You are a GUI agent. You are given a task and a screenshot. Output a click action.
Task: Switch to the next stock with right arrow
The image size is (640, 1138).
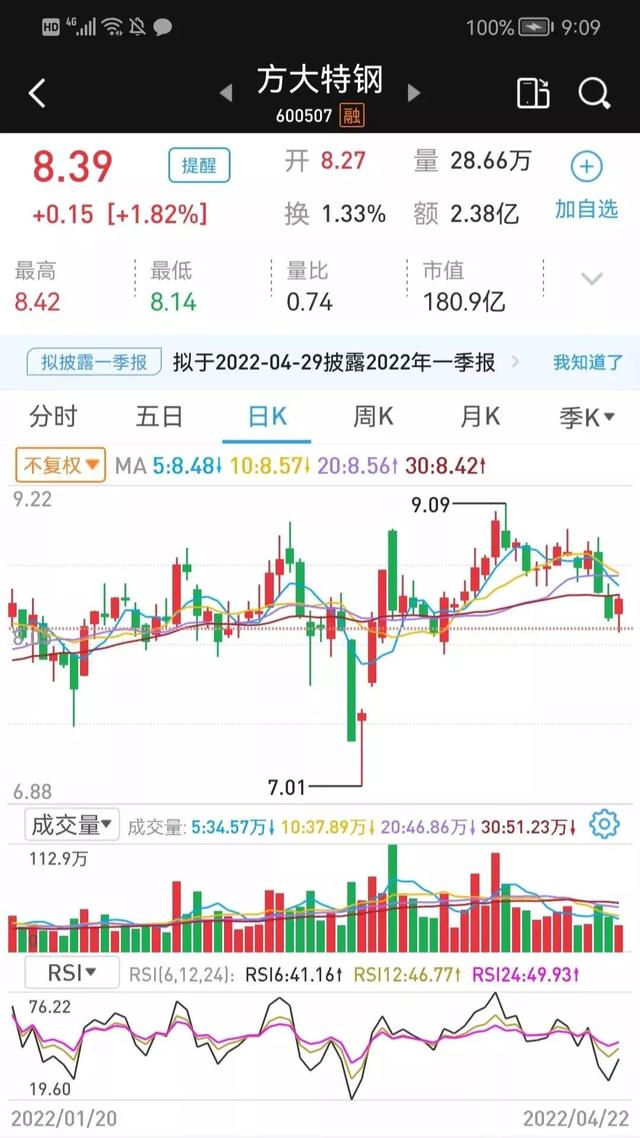pyautogui.click(x=414, y=93)
